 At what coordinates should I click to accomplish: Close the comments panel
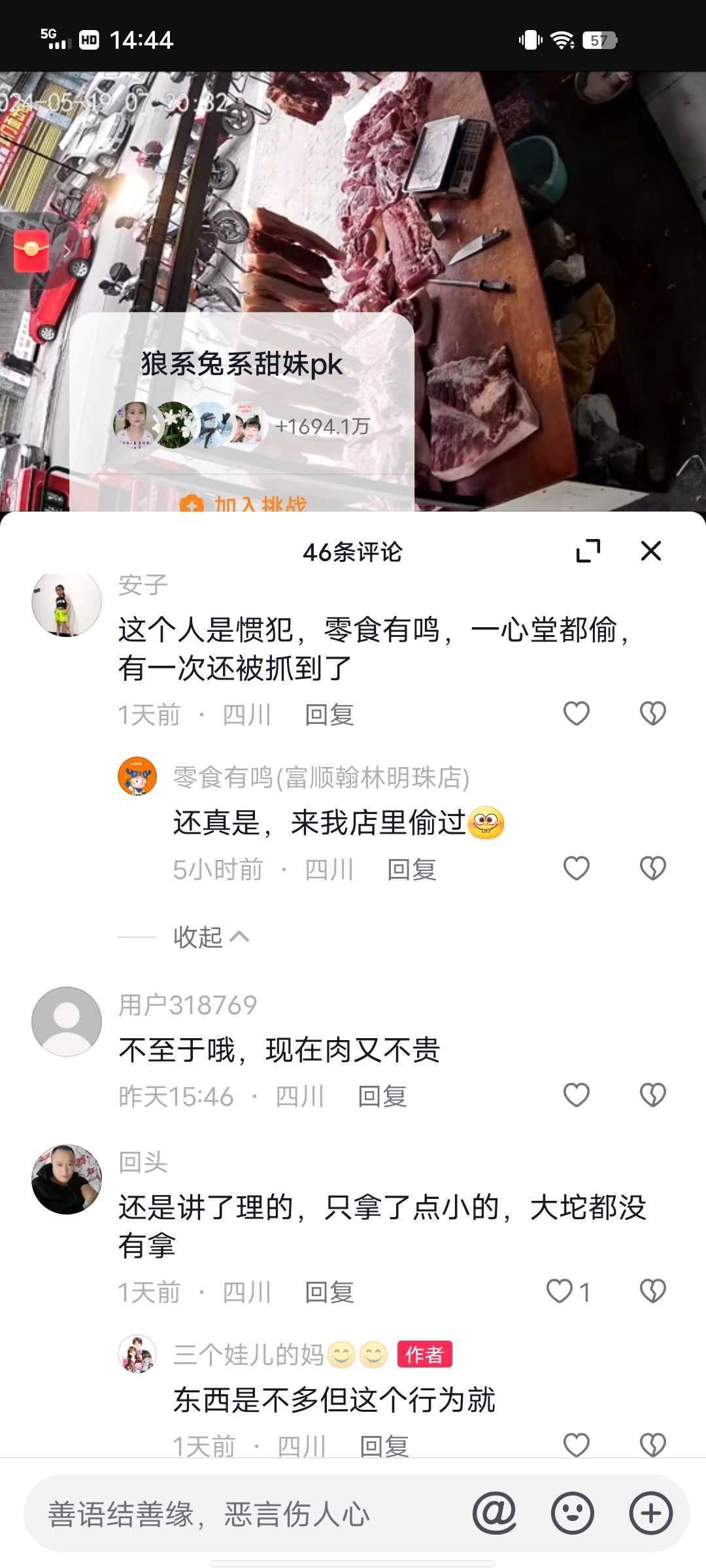(650, 551)
